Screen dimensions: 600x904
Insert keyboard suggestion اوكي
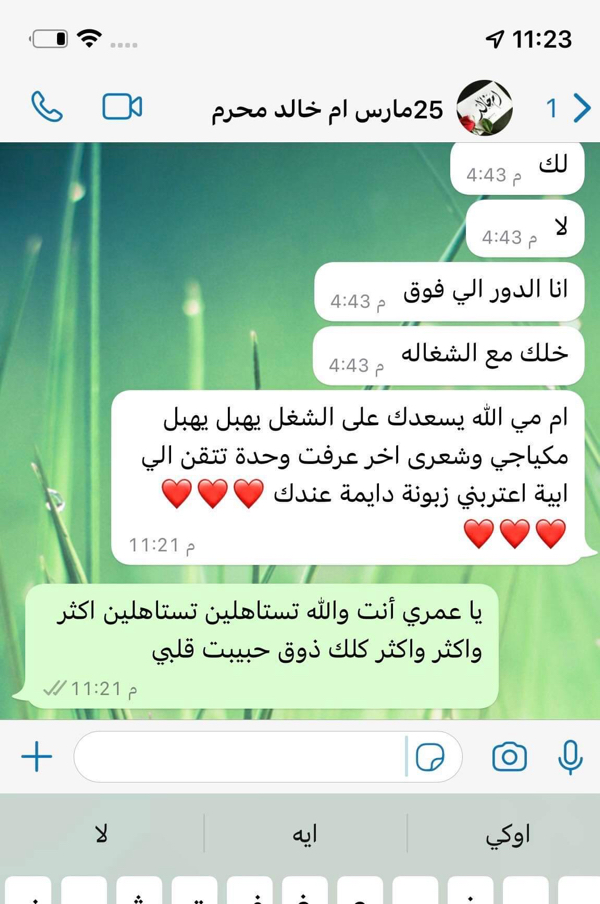coord(508,836)
